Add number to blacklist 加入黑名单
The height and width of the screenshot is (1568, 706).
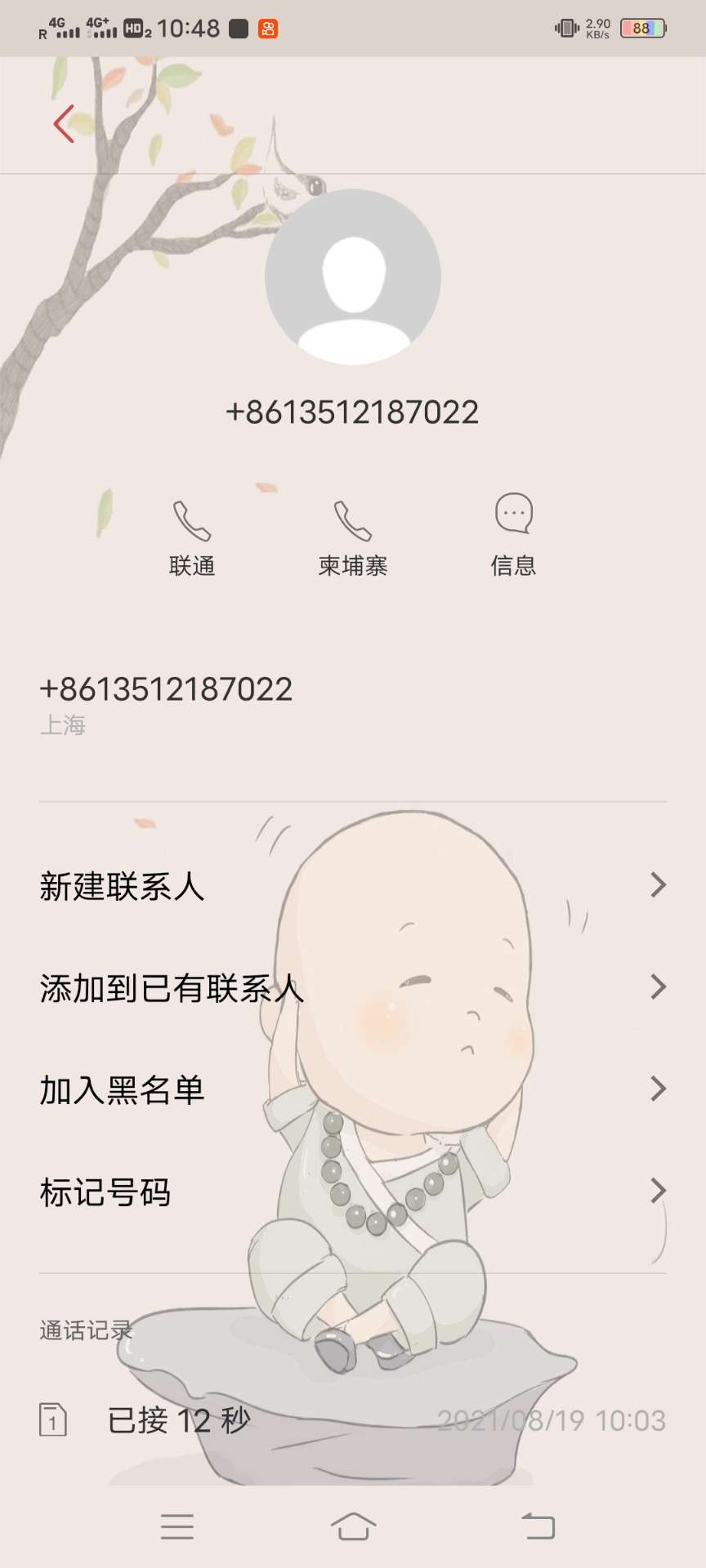[x=352, y=1089]
